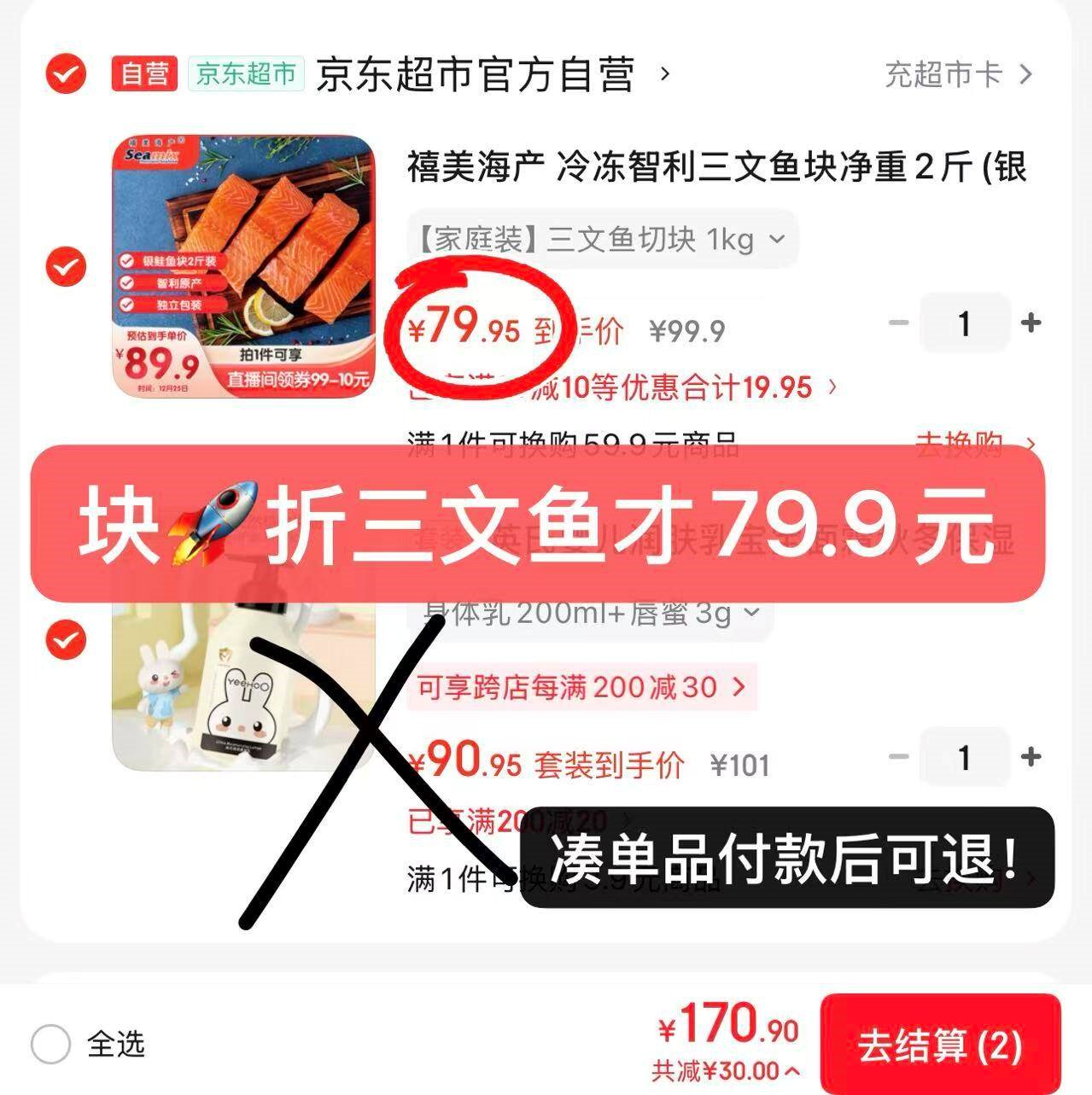Uncheck the 京东超市官方自营 store checkbox
The width and height of the screenshot is (1092, 1095).
(66, 74)
